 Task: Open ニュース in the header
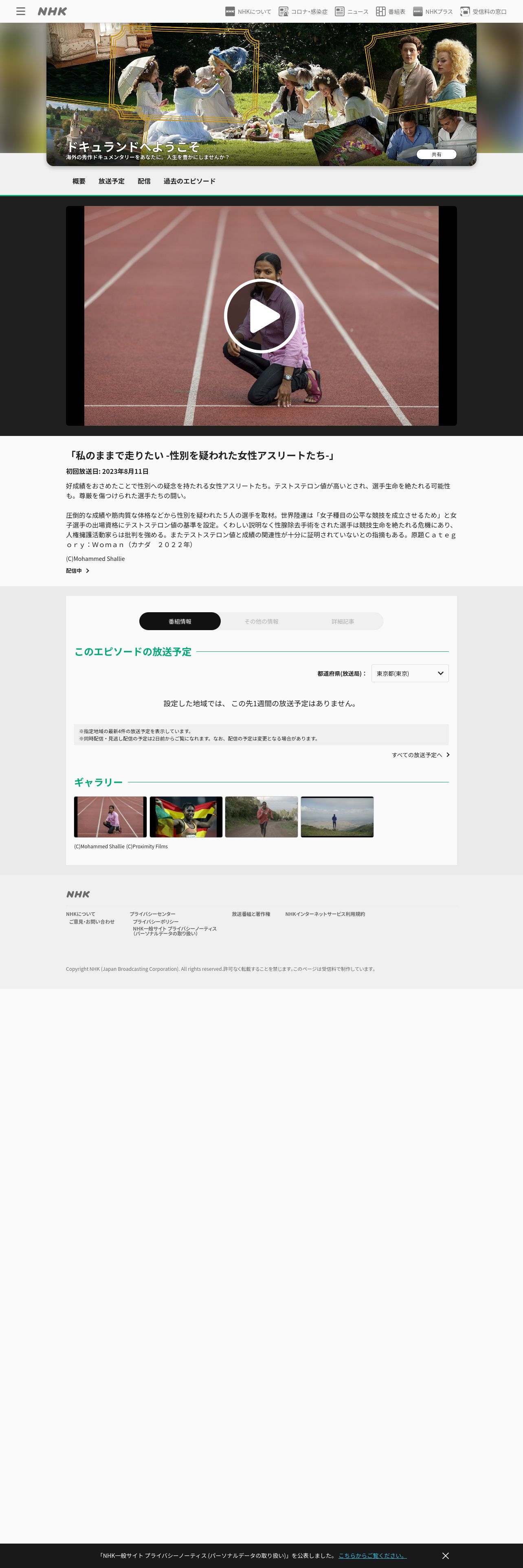(x=351, y=11)
